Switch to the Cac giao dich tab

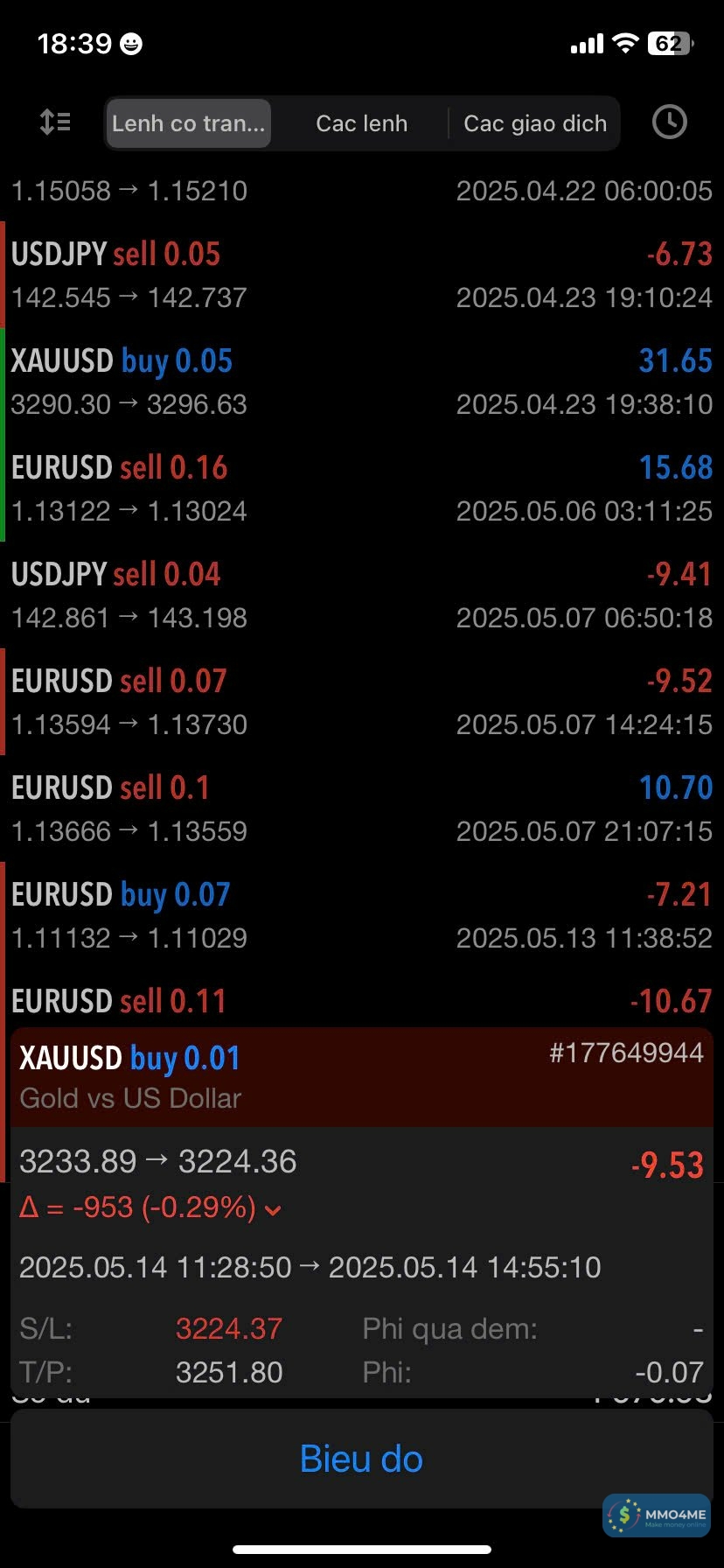tap(534, 123)
